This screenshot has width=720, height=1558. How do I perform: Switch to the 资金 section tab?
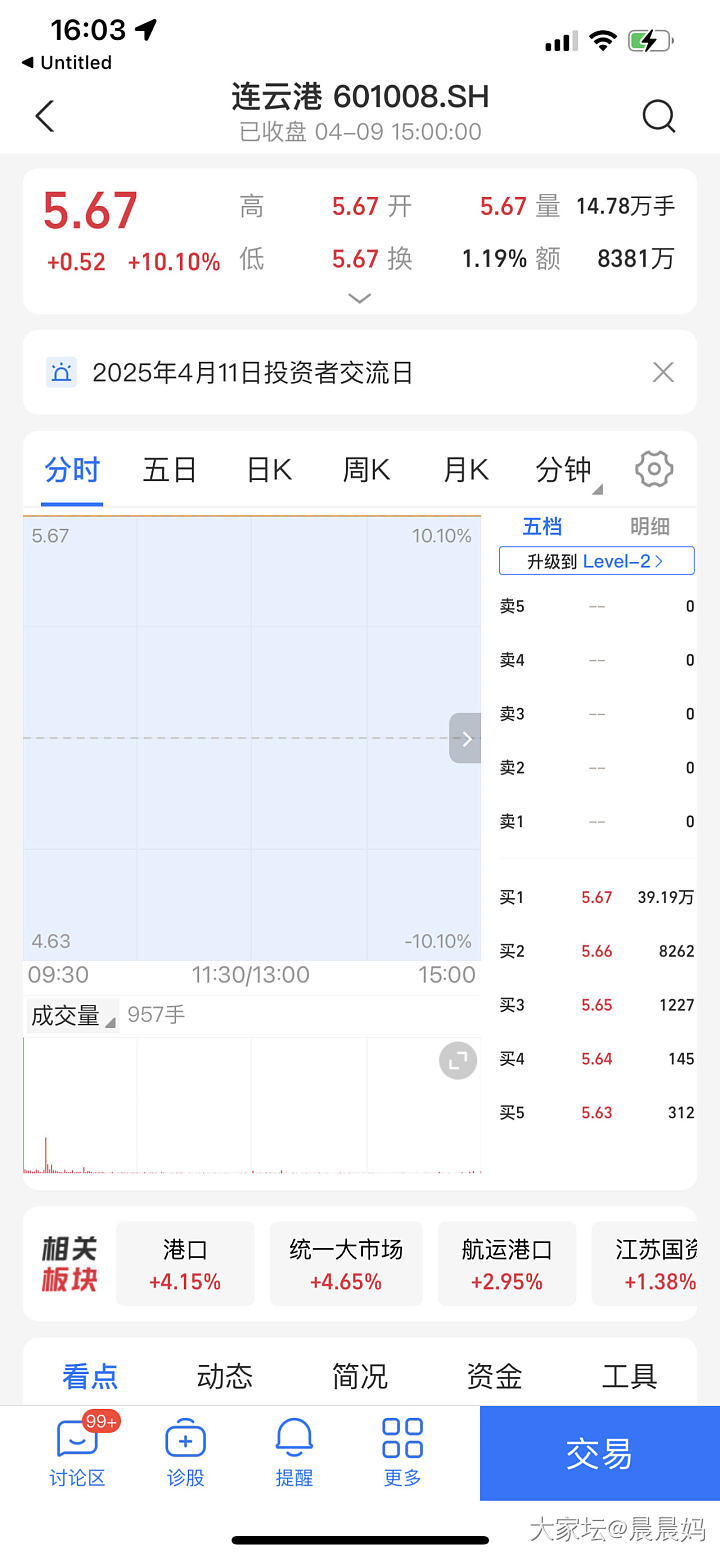(494, 1377)
